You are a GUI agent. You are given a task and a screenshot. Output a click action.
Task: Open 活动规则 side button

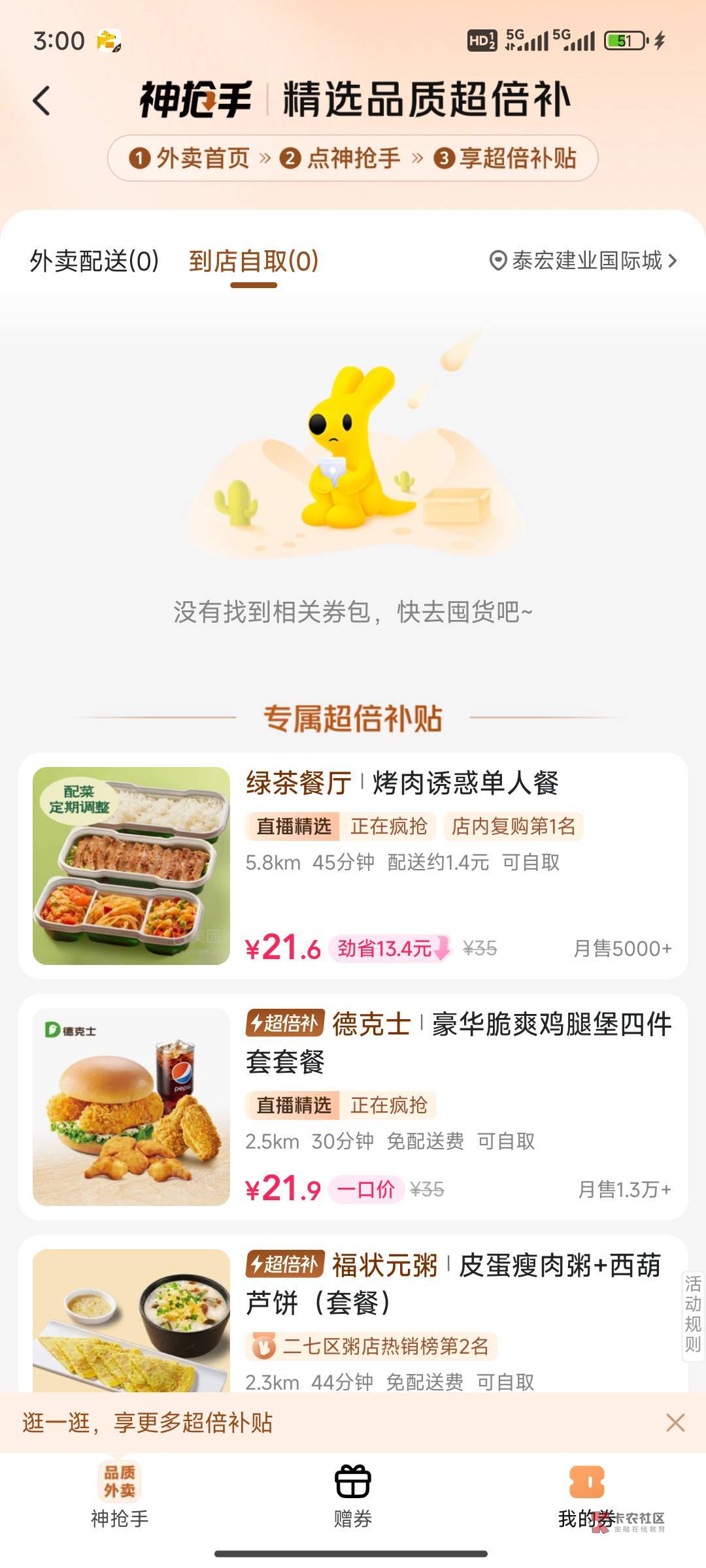pos(692,1315)
